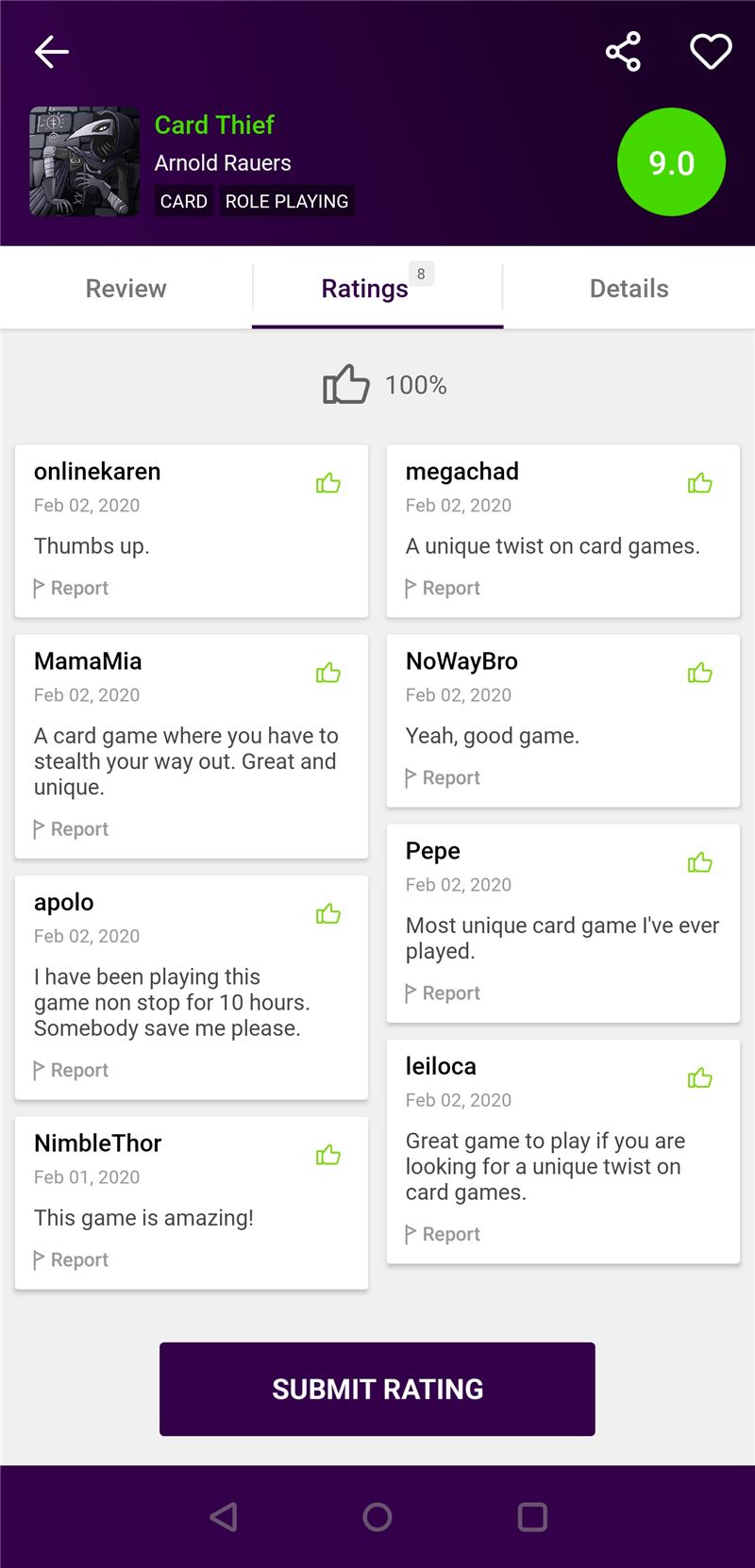Report onlinekaren's rating
This screenshot has width=755, height=1568.
pos(71,588)
